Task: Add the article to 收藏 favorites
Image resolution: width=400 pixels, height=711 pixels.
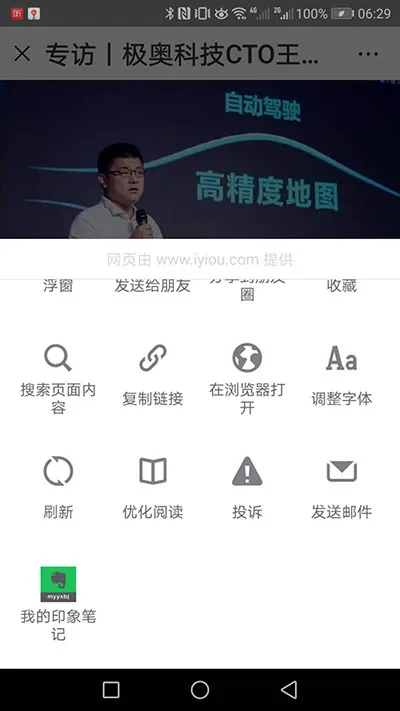Action: tap(341, 286)
